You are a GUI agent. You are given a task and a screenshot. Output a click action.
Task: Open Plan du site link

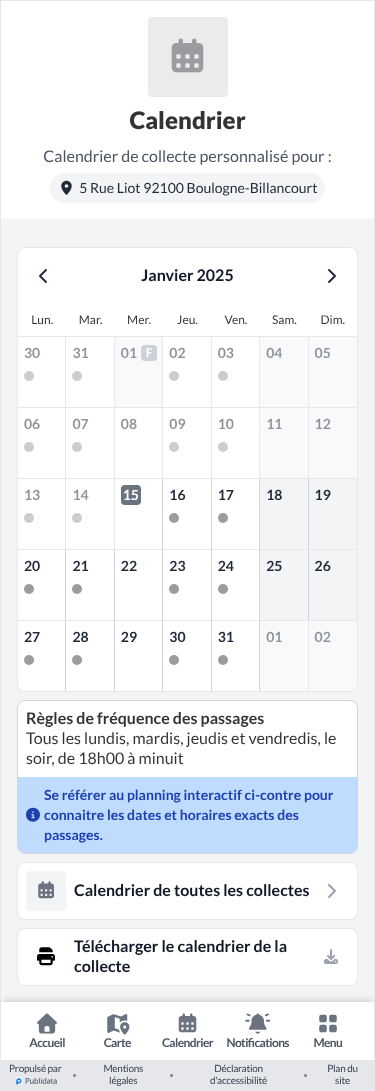click(x=342, y=1075)
